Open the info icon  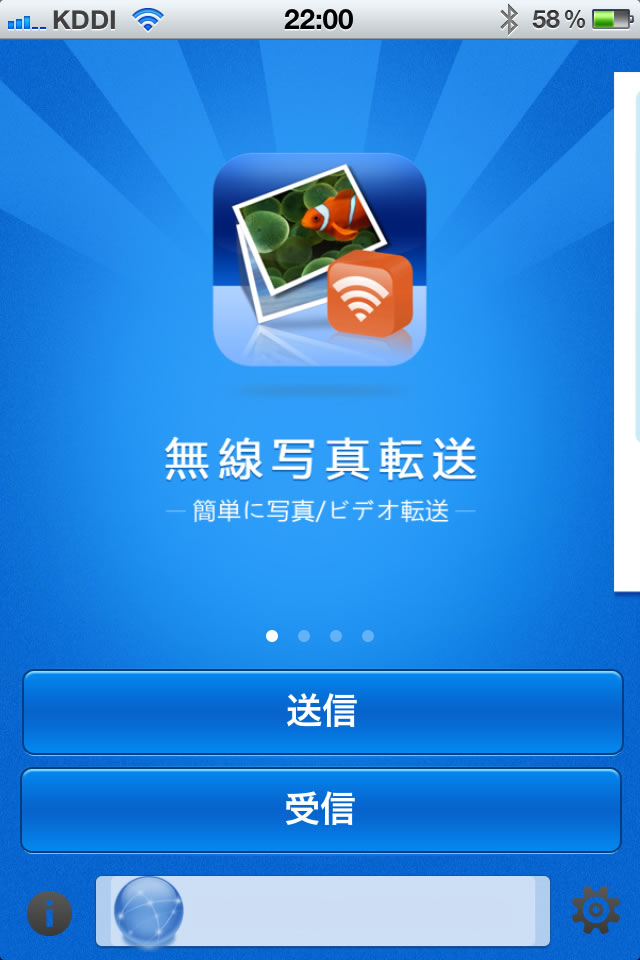click(49, 912)
